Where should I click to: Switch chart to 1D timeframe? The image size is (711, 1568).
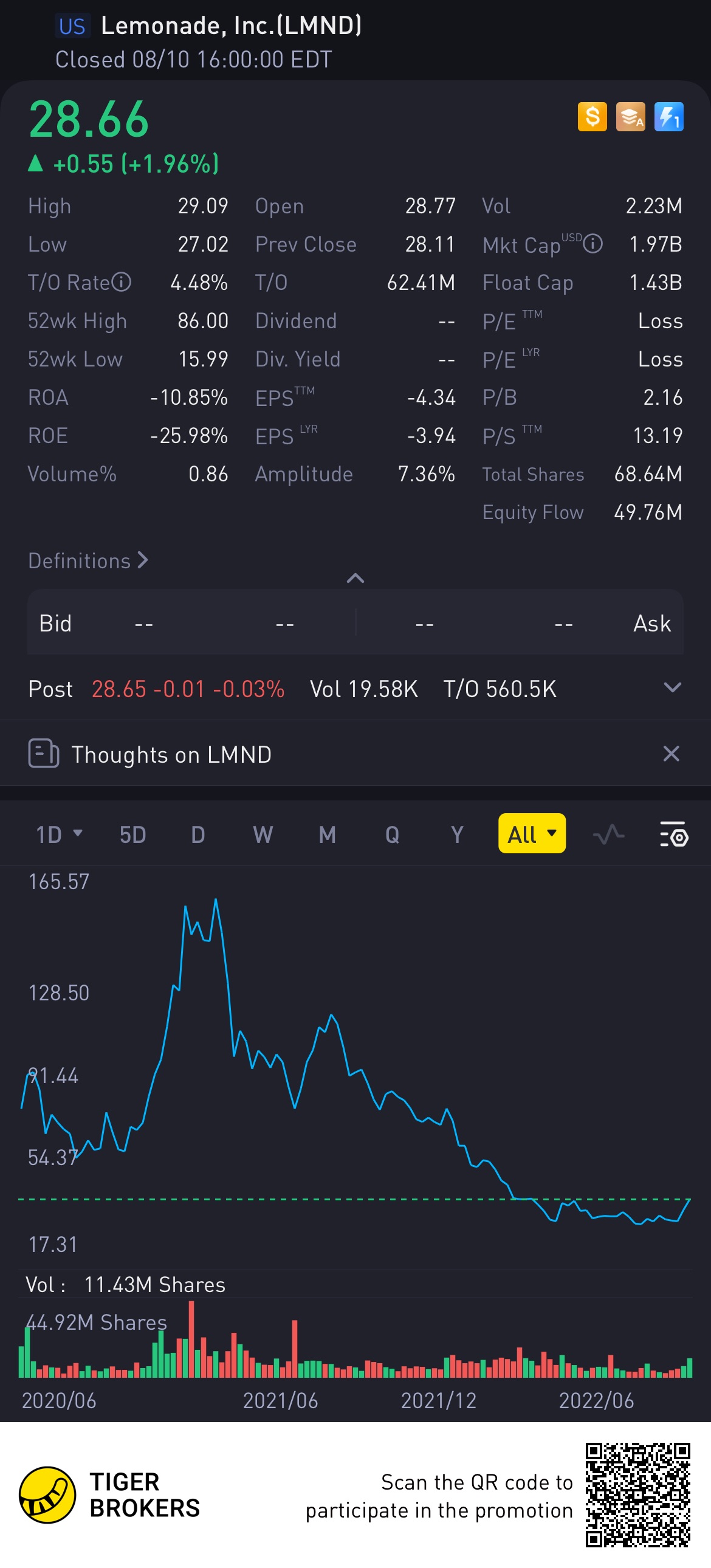coord(58,834)
